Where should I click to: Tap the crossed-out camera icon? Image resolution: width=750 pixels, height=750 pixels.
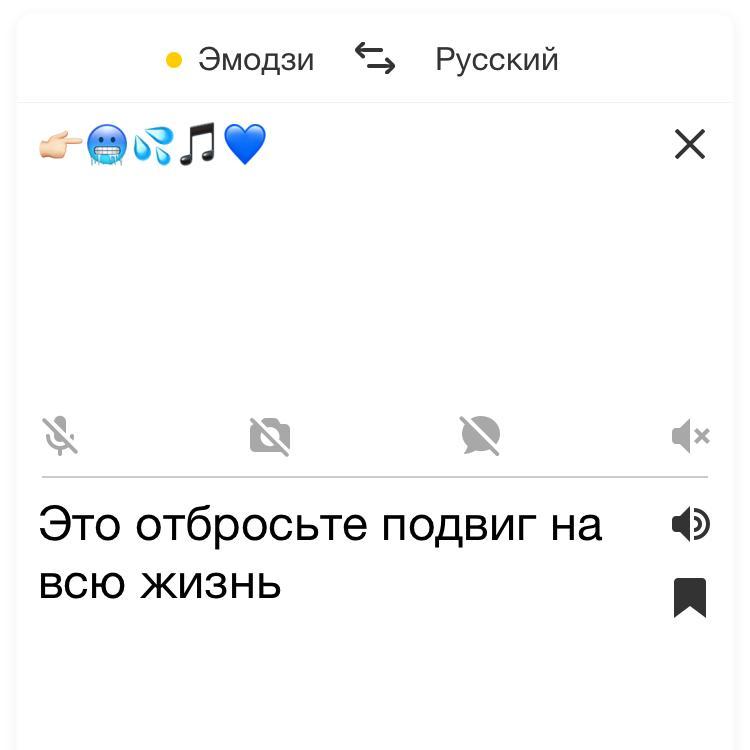click(270, 436)
